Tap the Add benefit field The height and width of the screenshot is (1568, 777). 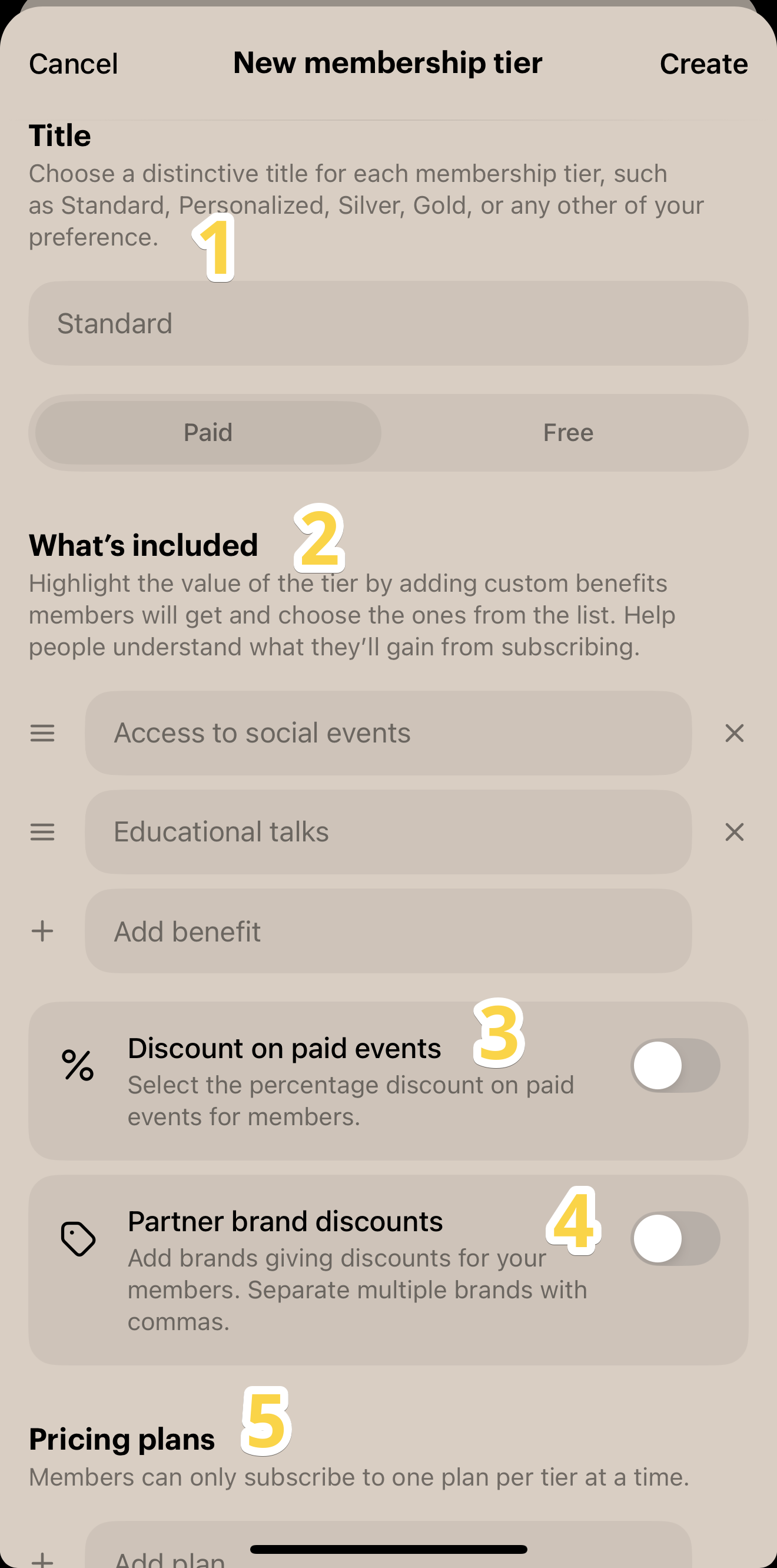tap(388, 931)
